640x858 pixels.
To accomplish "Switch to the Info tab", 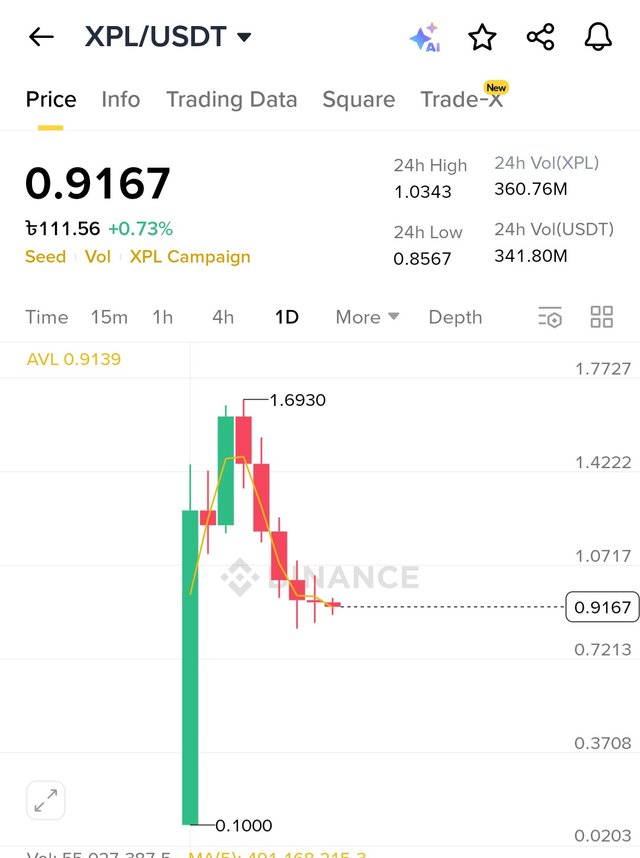I will [121, 100].
